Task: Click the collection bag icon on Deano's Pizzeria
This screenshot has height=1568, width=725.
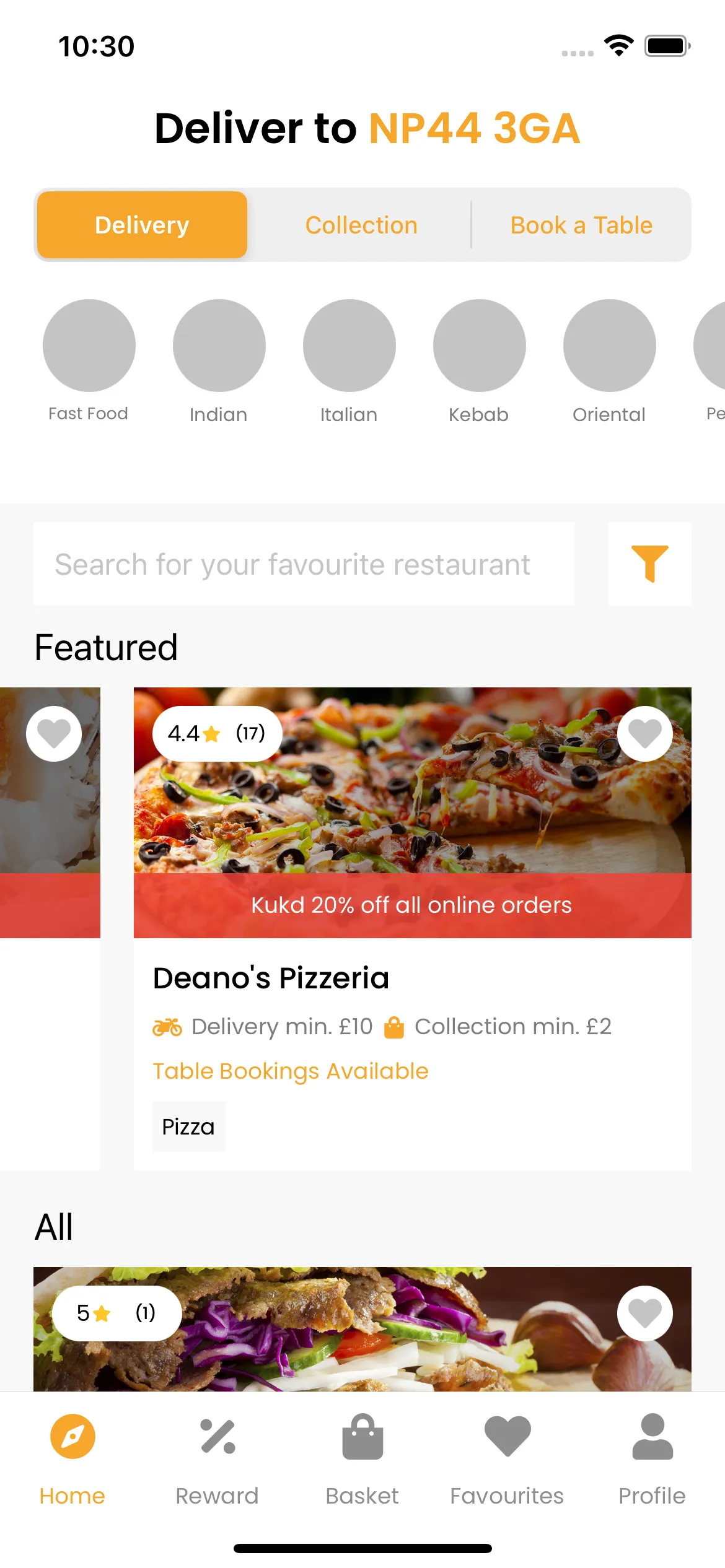Action: pos(395,1026)
